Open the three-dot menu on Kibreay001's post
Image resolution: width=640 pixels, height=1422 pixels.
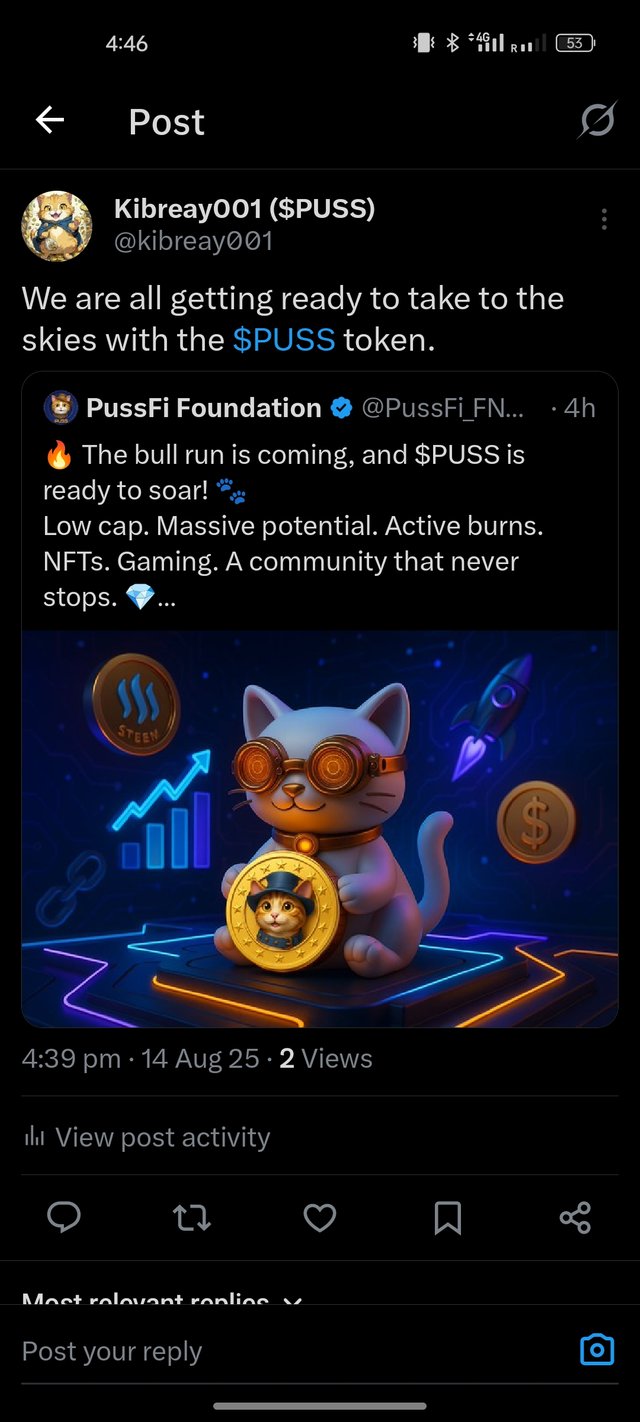click(604, 220)
